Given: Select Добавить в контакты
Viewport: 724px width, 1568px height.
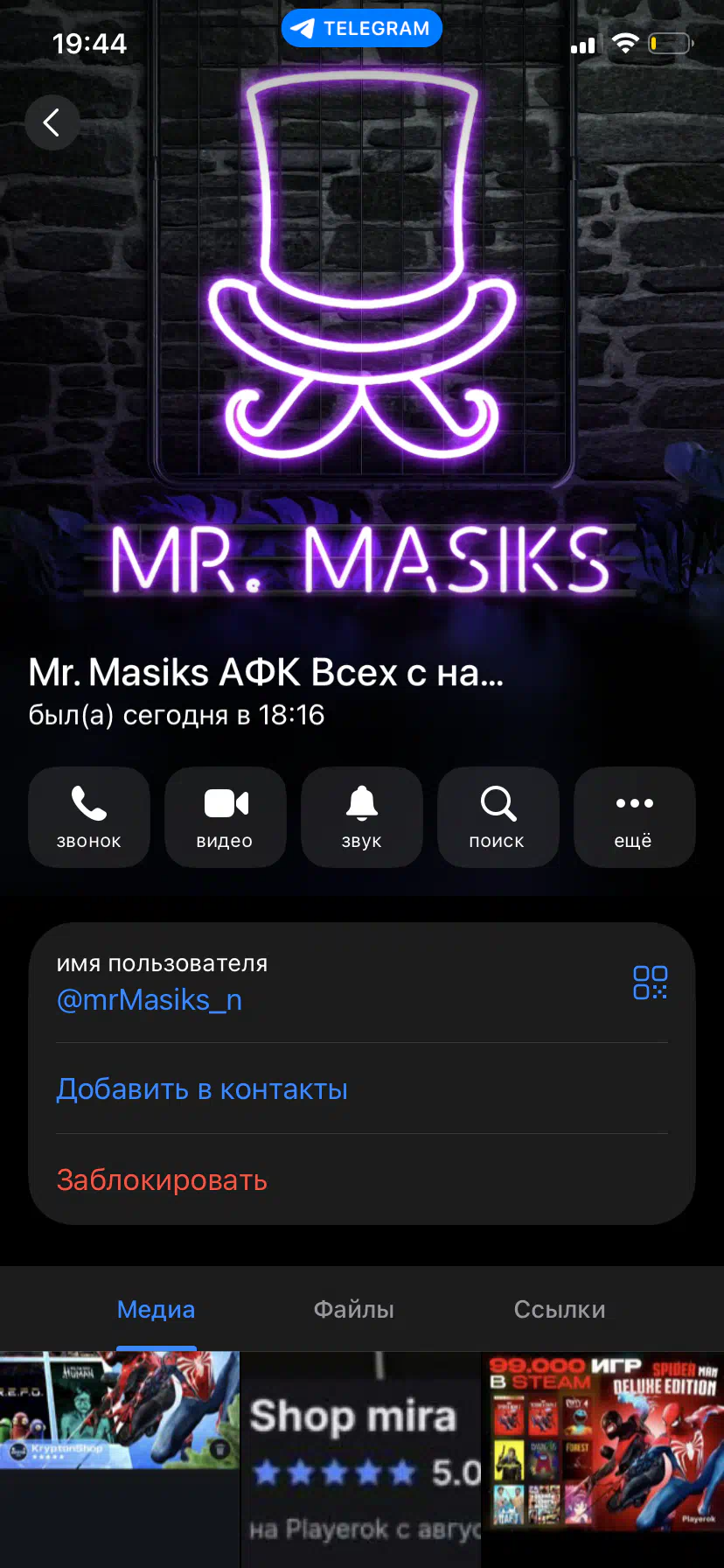Looking at the screenshot, I should pos(202,1089).
